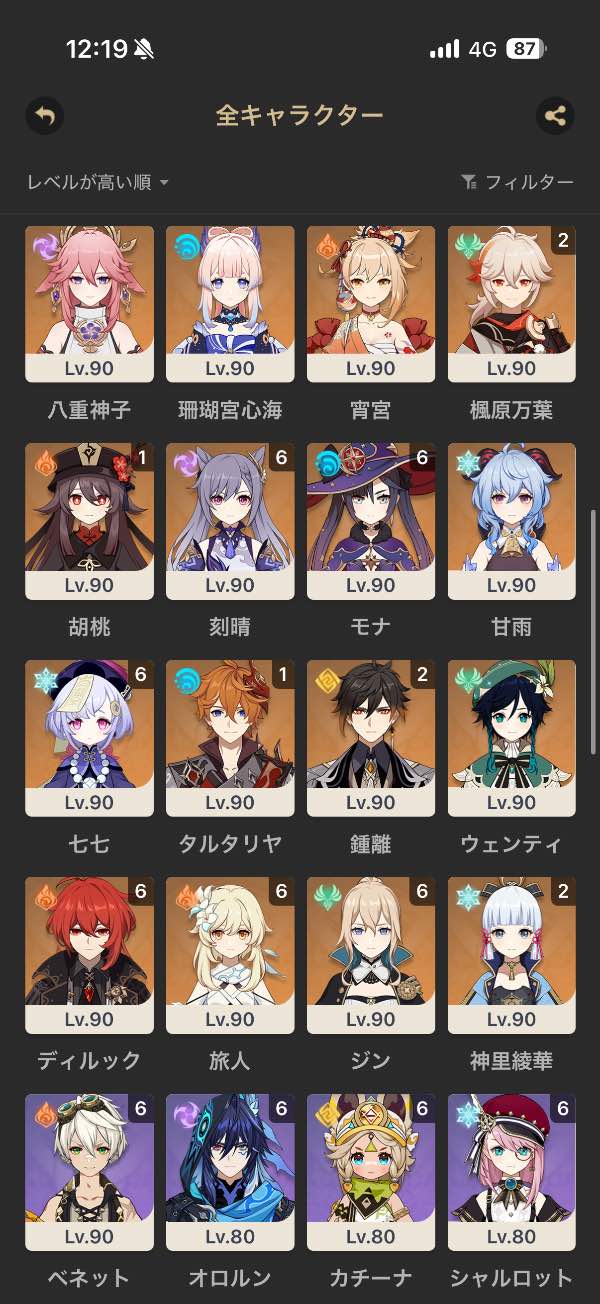Viewport: 600px width, 1304px height.
Task: Open 神里綾華 character card
Action: [x=511, y=954]
